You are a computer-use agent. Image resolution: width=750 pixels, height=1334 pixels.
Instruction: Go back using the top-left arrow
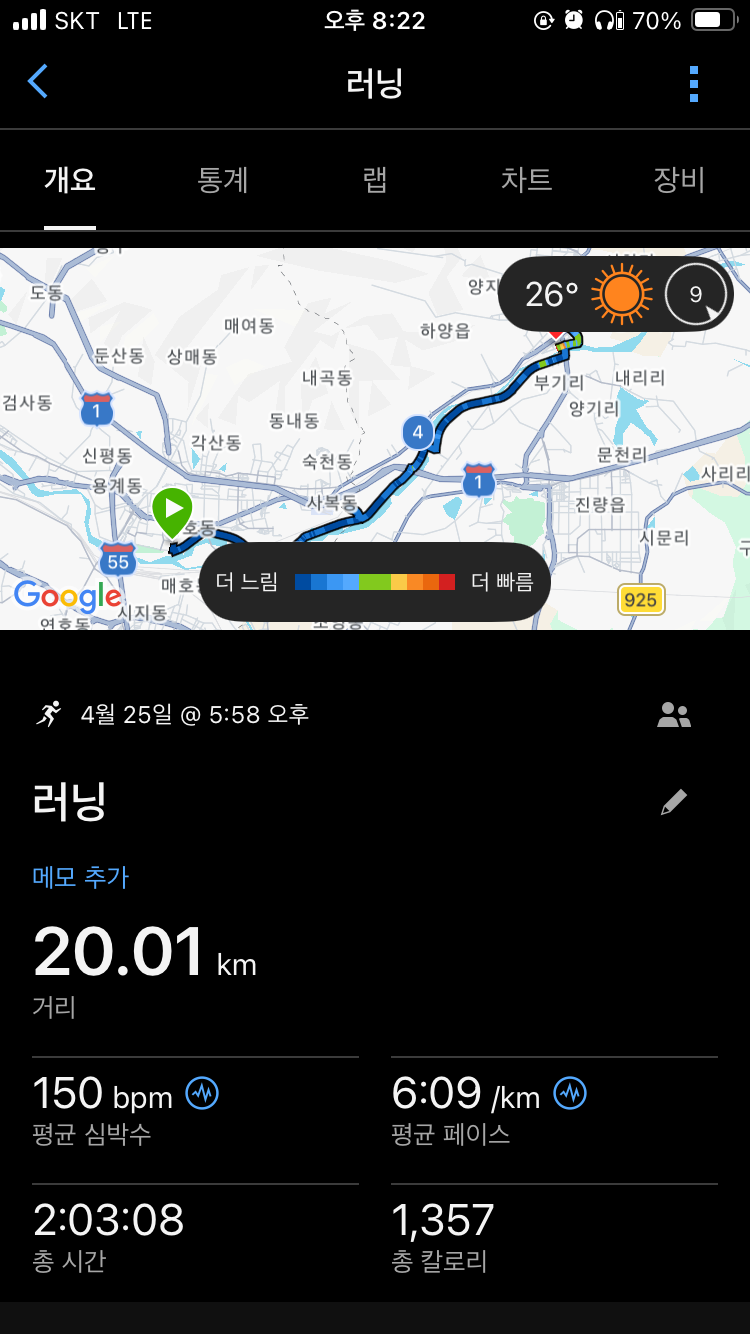point(38,82)
